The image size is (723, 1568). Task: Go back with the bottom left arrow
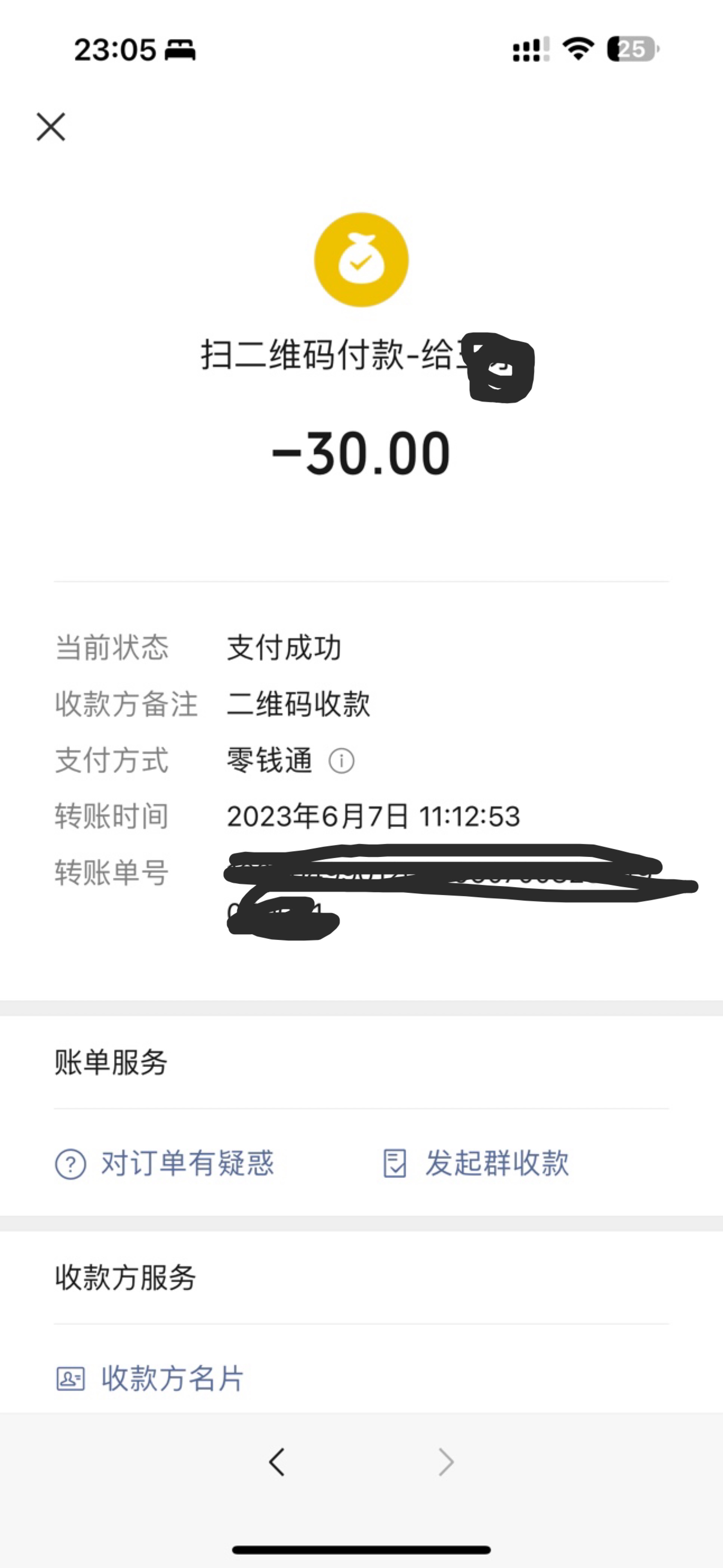tap(277, 1461)
